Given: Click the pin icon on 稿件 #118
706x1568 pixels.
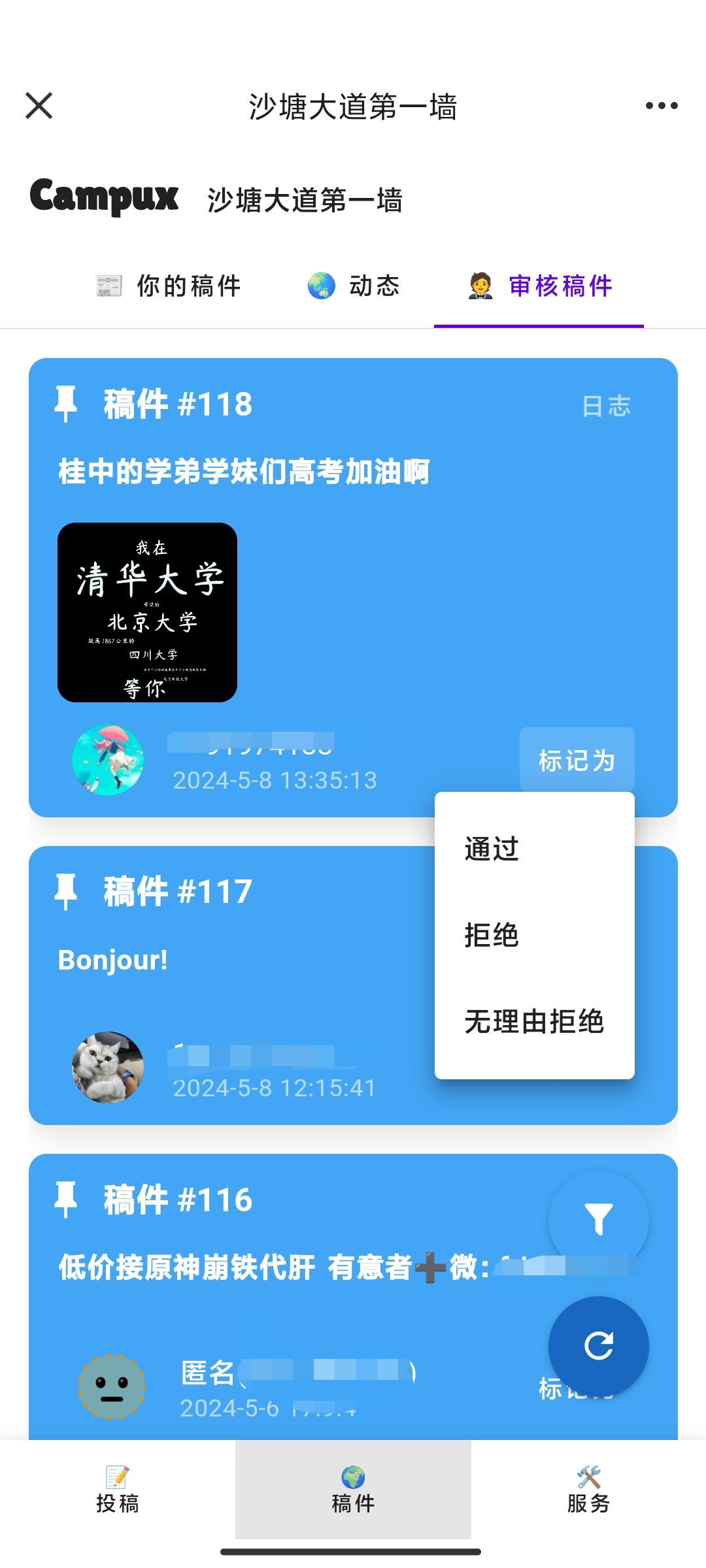Looking at the screenshot, I should tap(66, 404).
